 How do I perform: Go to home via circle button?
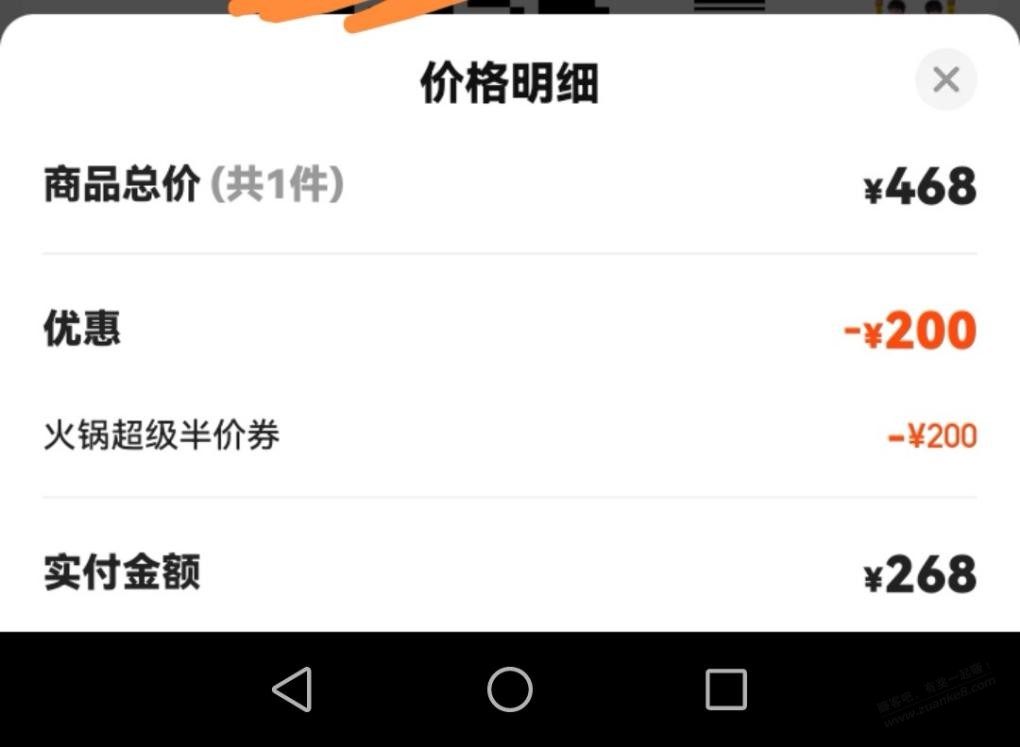(x=510, y=690)
